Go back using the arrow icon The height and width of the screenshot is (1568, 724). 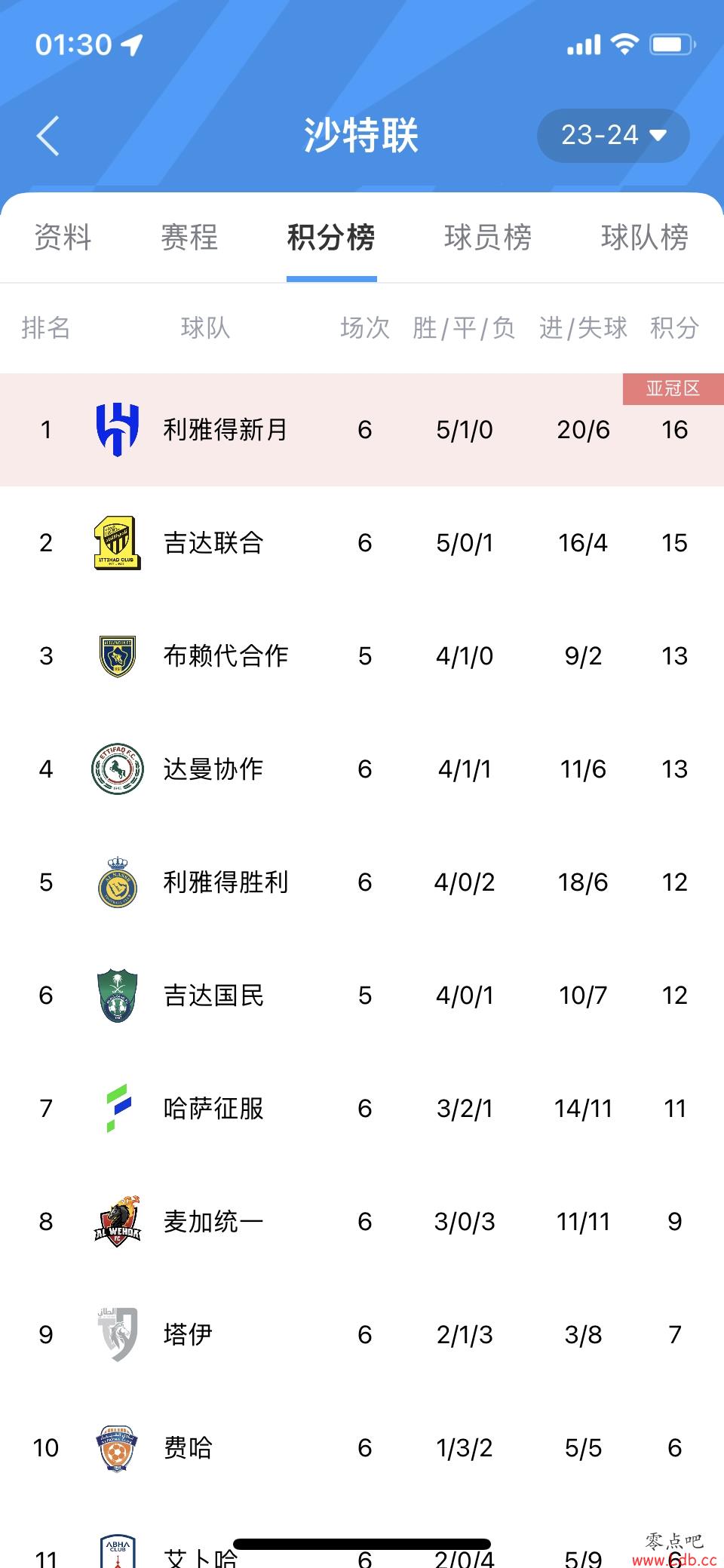[x=48, y=137]
